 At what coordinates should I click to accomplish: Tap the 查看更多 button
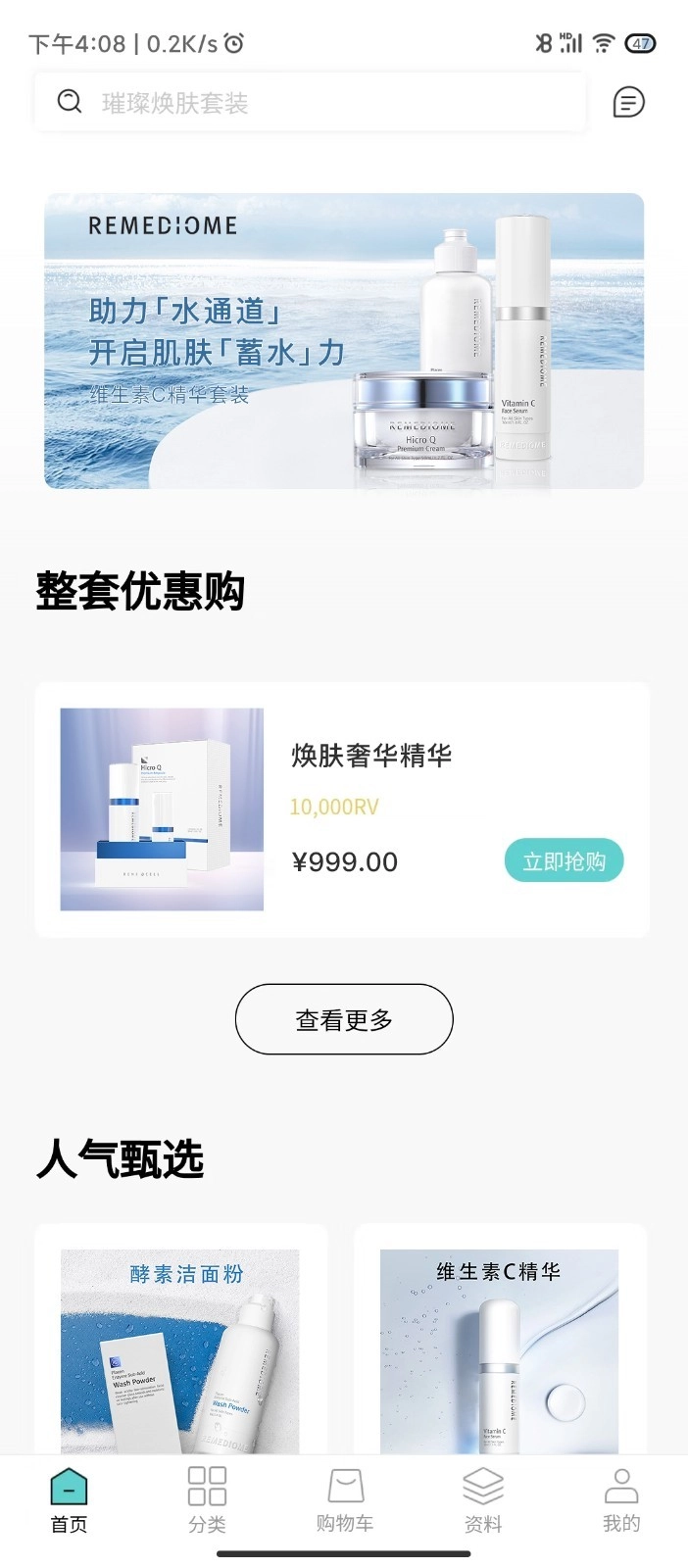pos(344,1019)
